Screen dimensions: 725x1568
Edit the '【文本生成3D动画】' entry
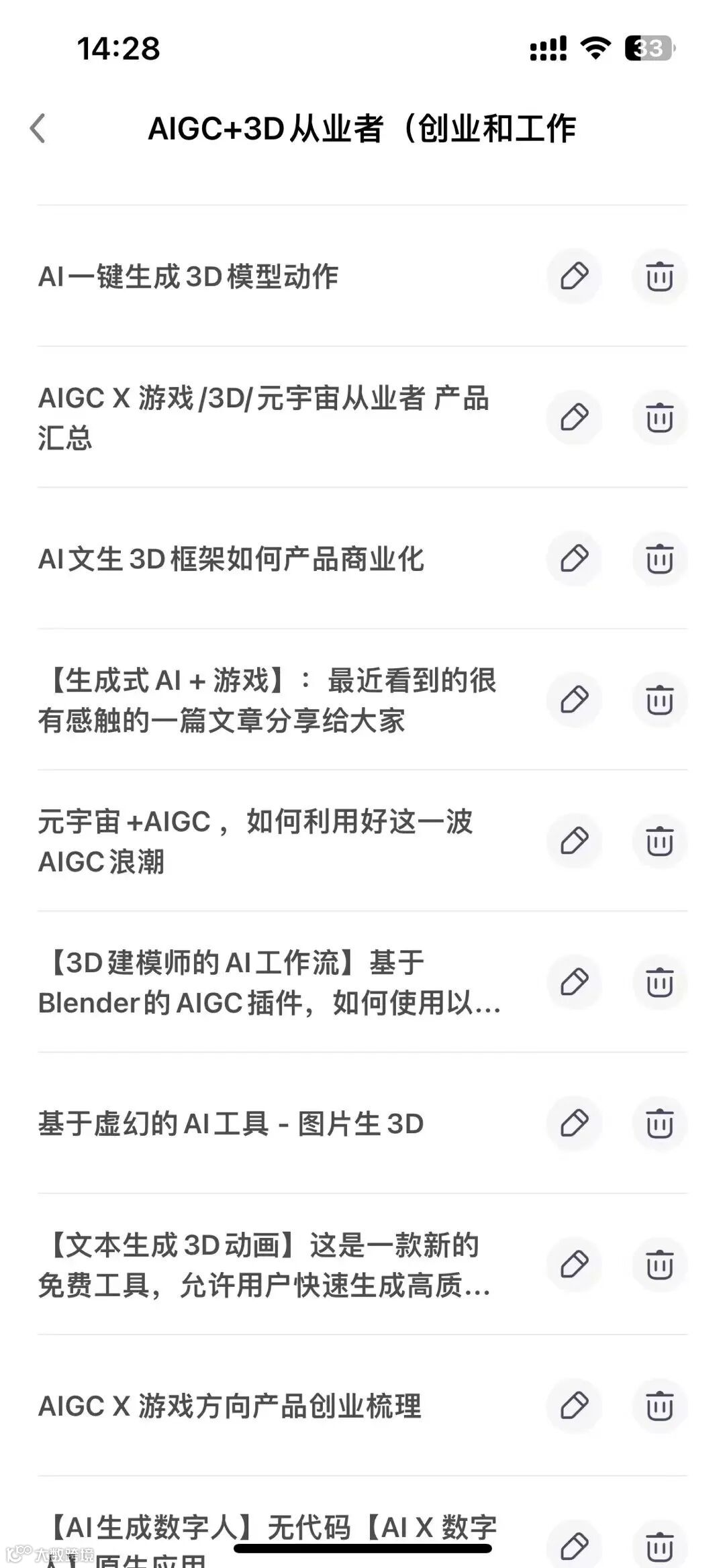[574, 1265]
